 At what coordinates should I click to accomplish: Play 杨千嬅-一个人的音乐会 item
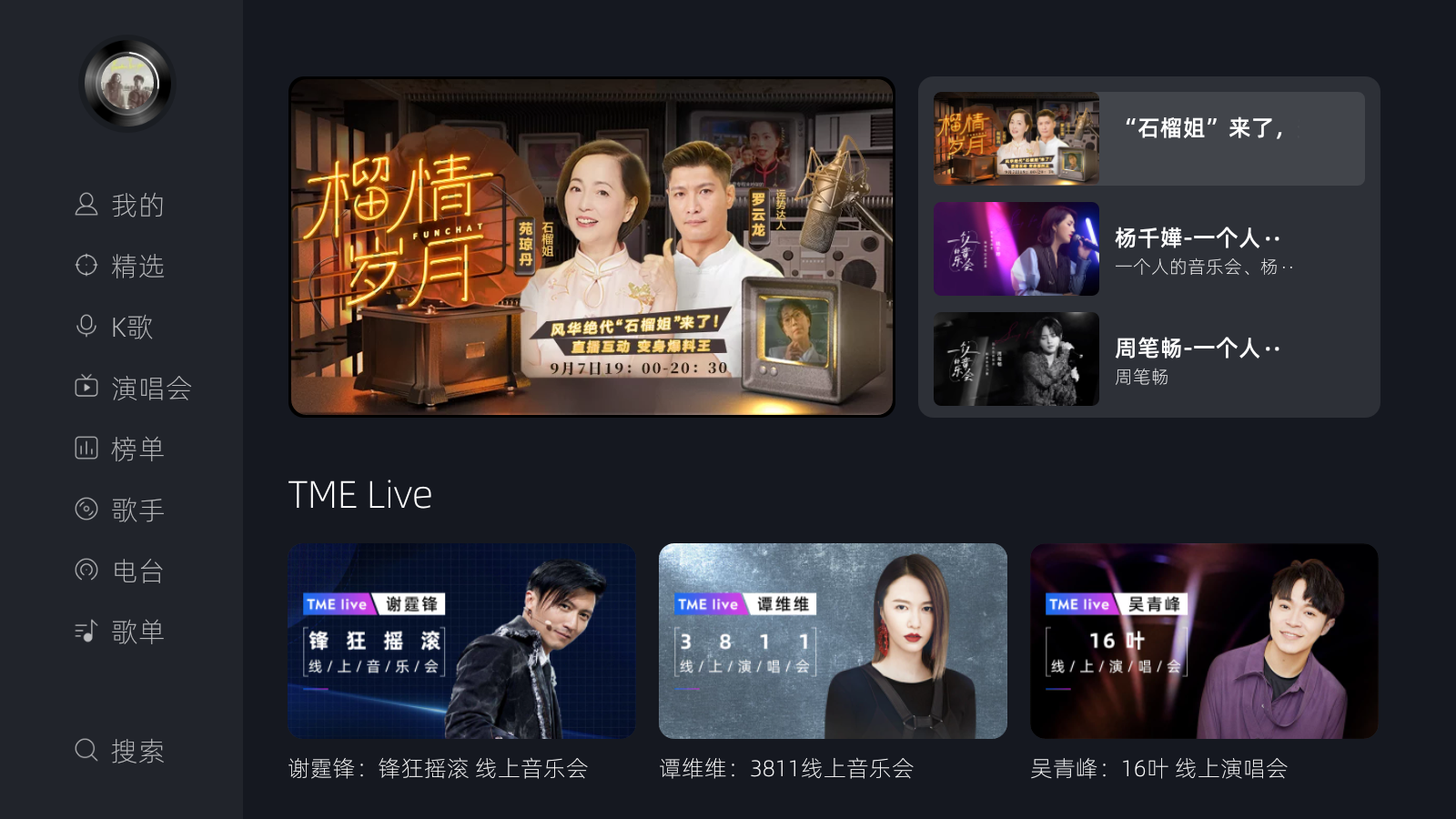click(1148, 248)
